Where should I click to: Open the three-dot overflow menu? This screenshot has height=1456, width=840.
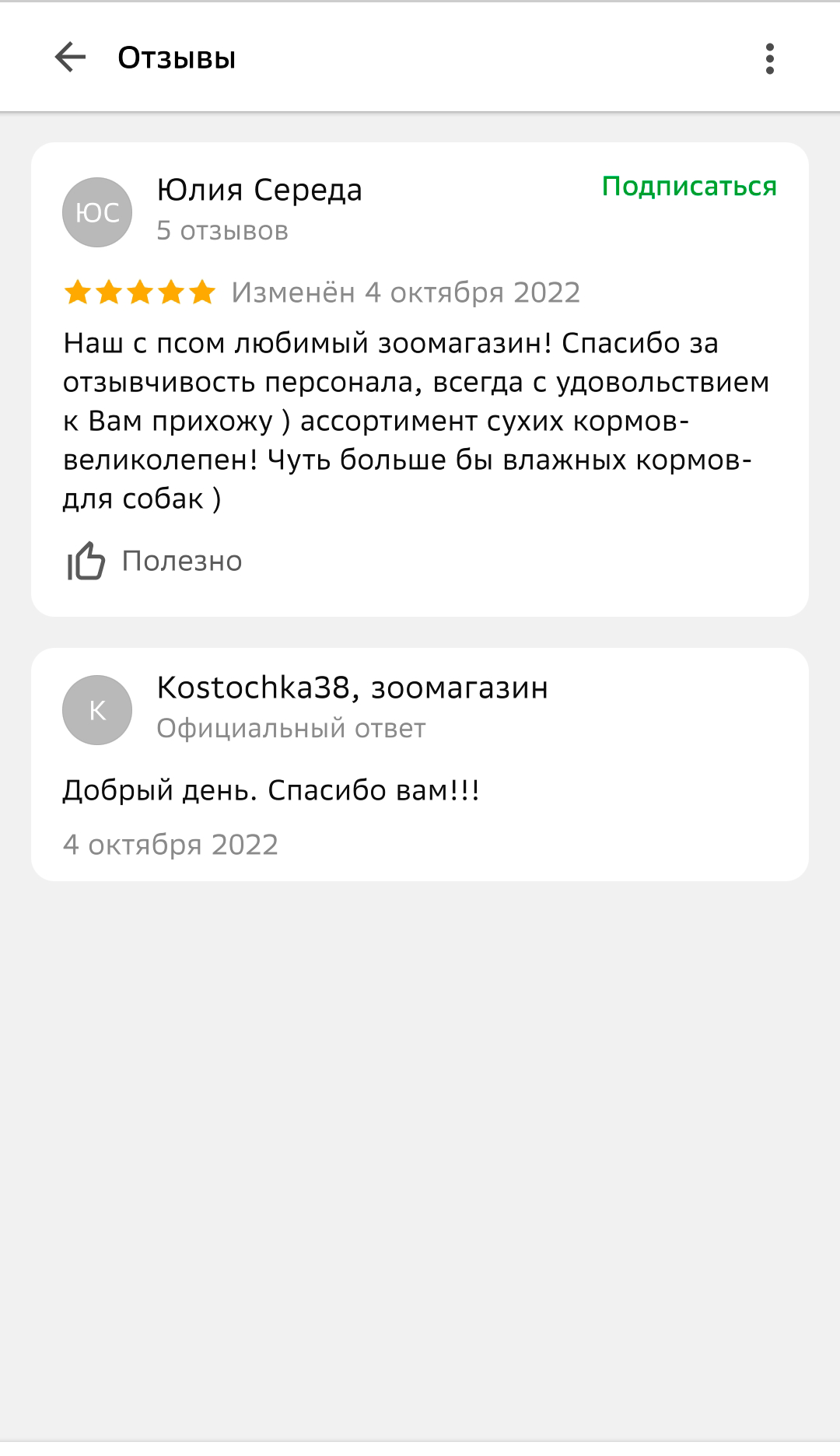click(769, 58)
